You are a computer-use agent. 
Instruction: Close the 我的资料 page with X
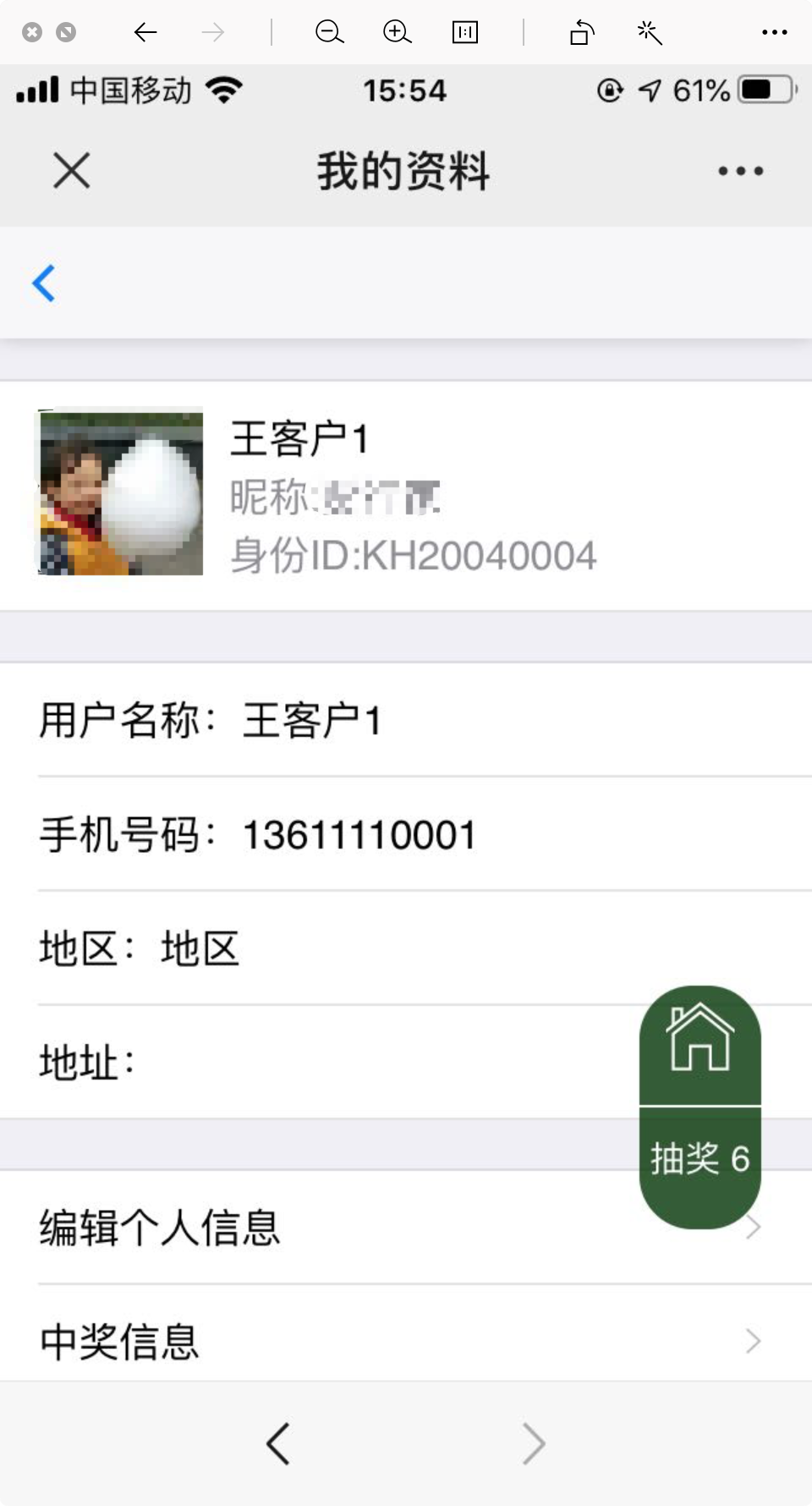[71, 171]
